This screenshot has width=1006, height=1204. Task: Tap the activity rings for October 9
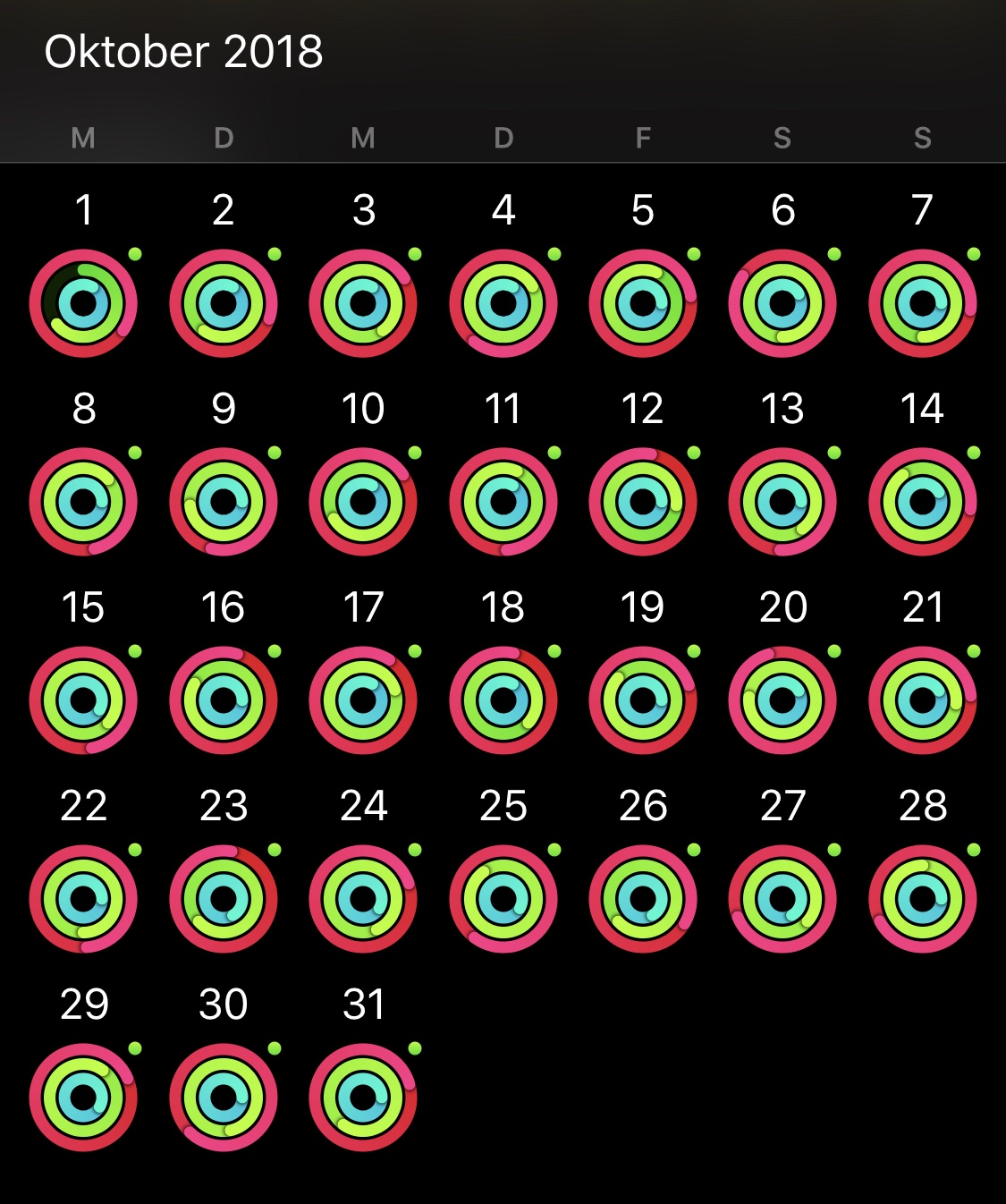coord(224,502)
